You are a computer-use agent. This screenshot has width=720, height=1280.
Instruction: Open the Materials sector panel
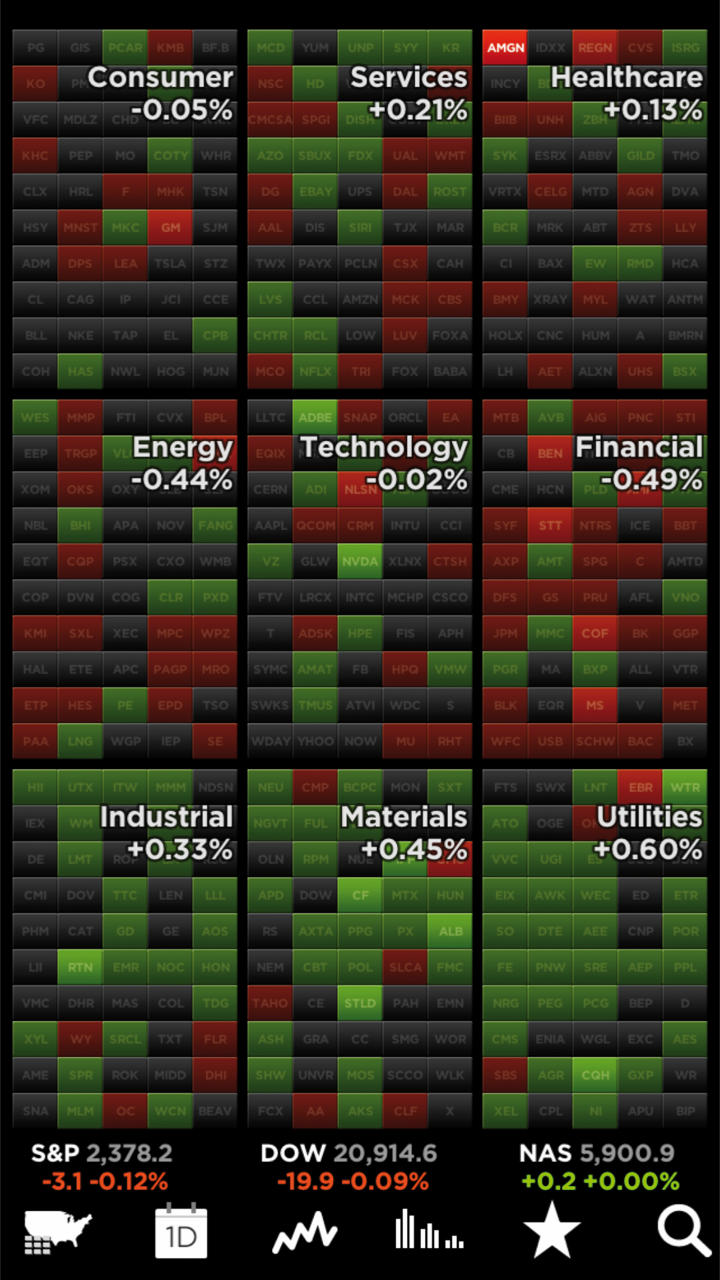pos(360,949)
